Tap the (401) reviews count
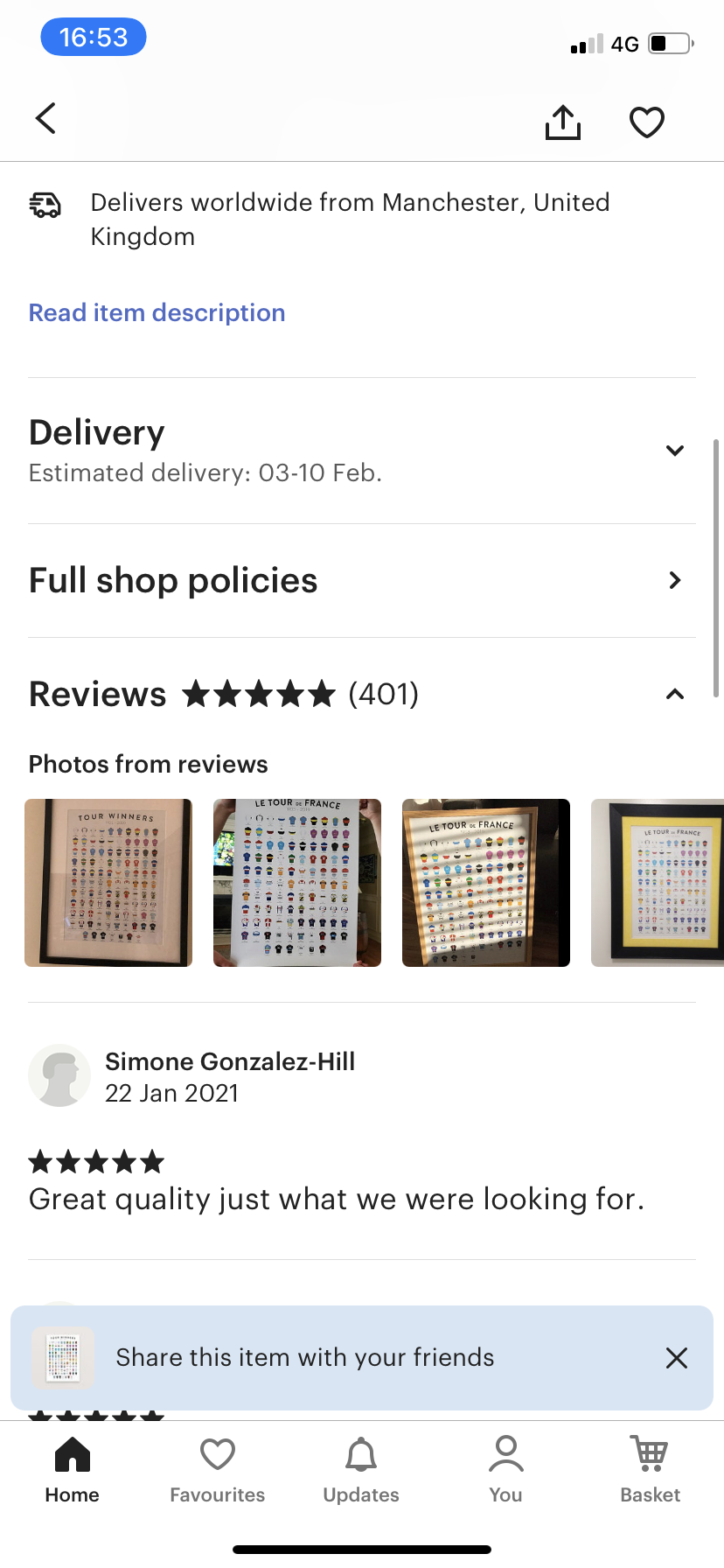 [x=383, y=694]
